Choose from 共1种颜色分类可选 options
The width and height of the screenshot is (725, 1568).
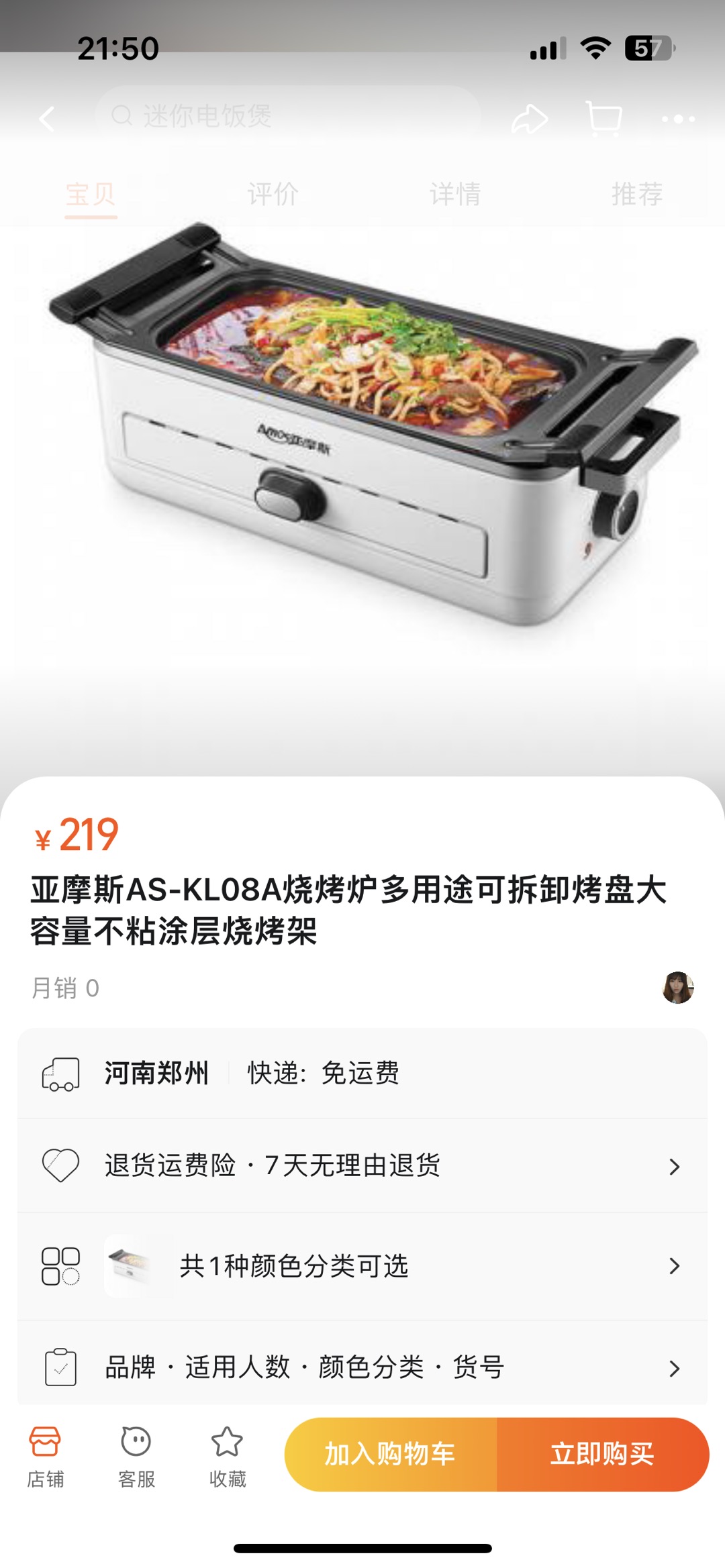coord(362,1266)
